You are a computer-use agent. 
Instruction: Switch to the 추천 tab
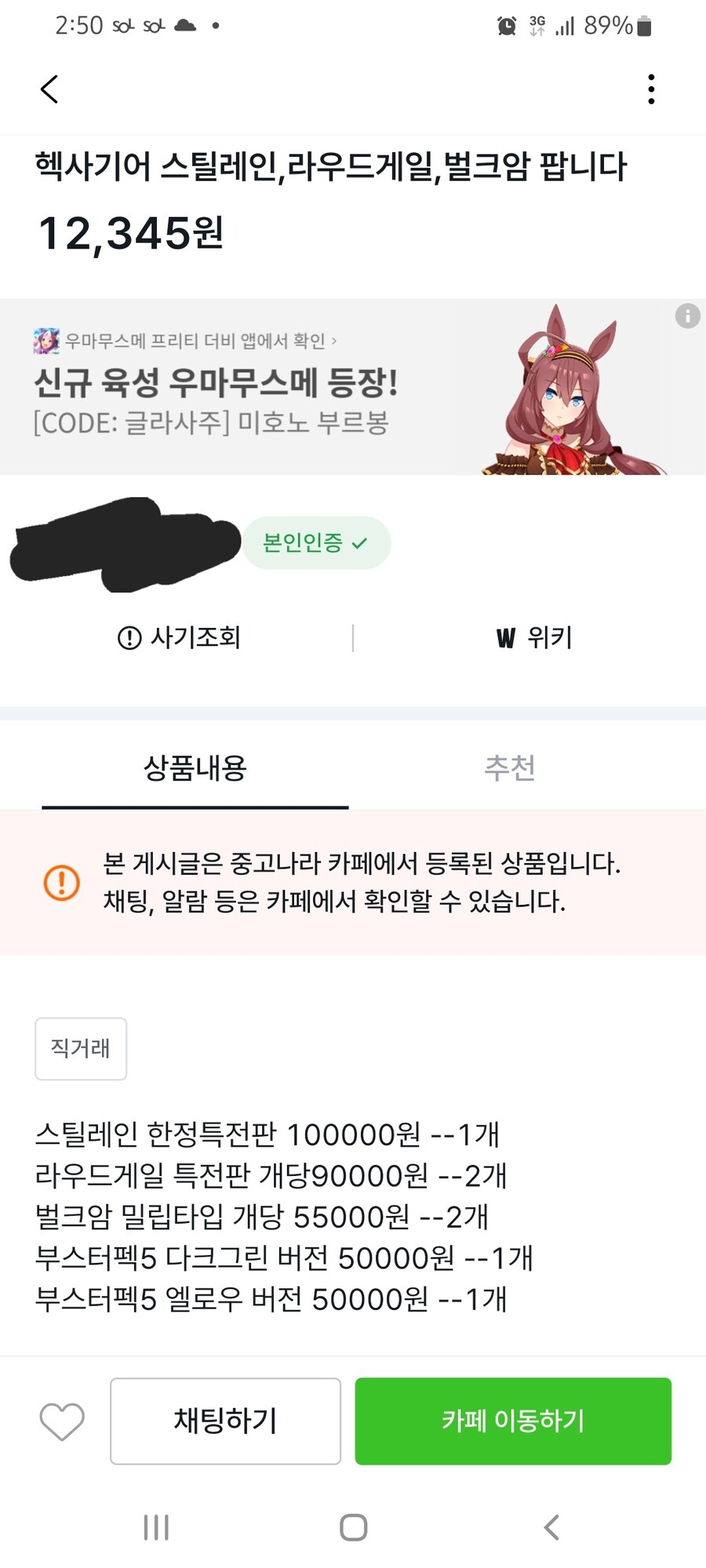(510, 768)
